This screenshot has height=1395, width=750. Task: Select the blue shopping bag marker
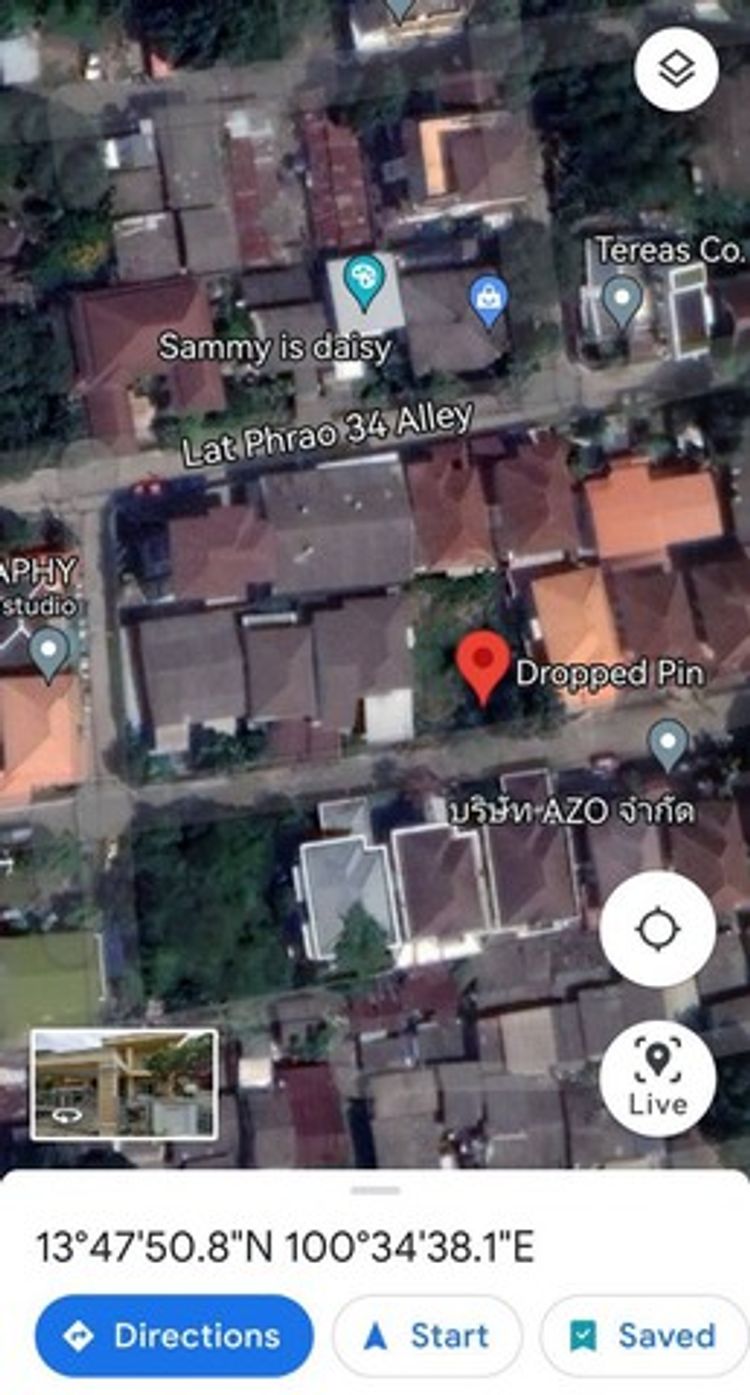pyautogui.click(x=489, y=297)
